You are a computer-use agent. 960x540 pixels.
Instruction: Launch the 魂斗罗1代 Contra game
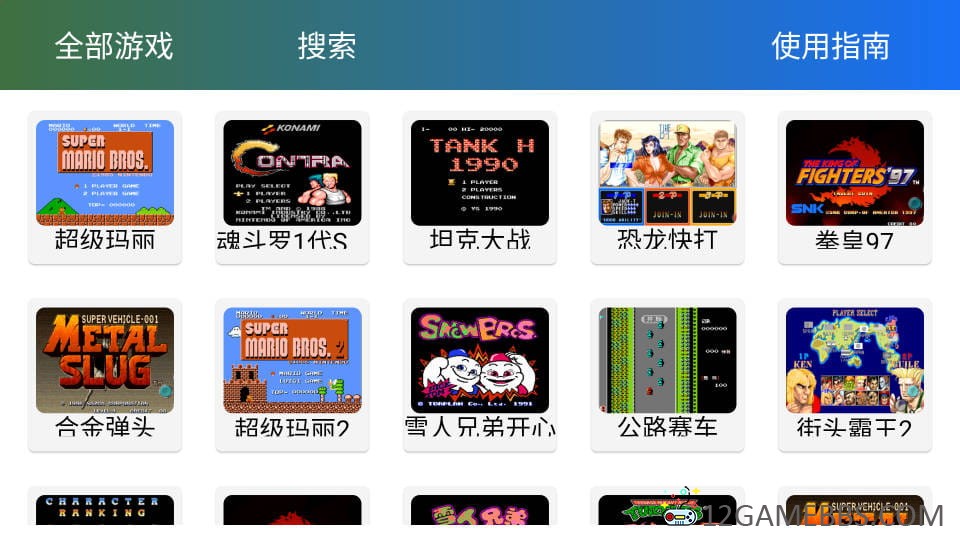[x=292, y=186]
